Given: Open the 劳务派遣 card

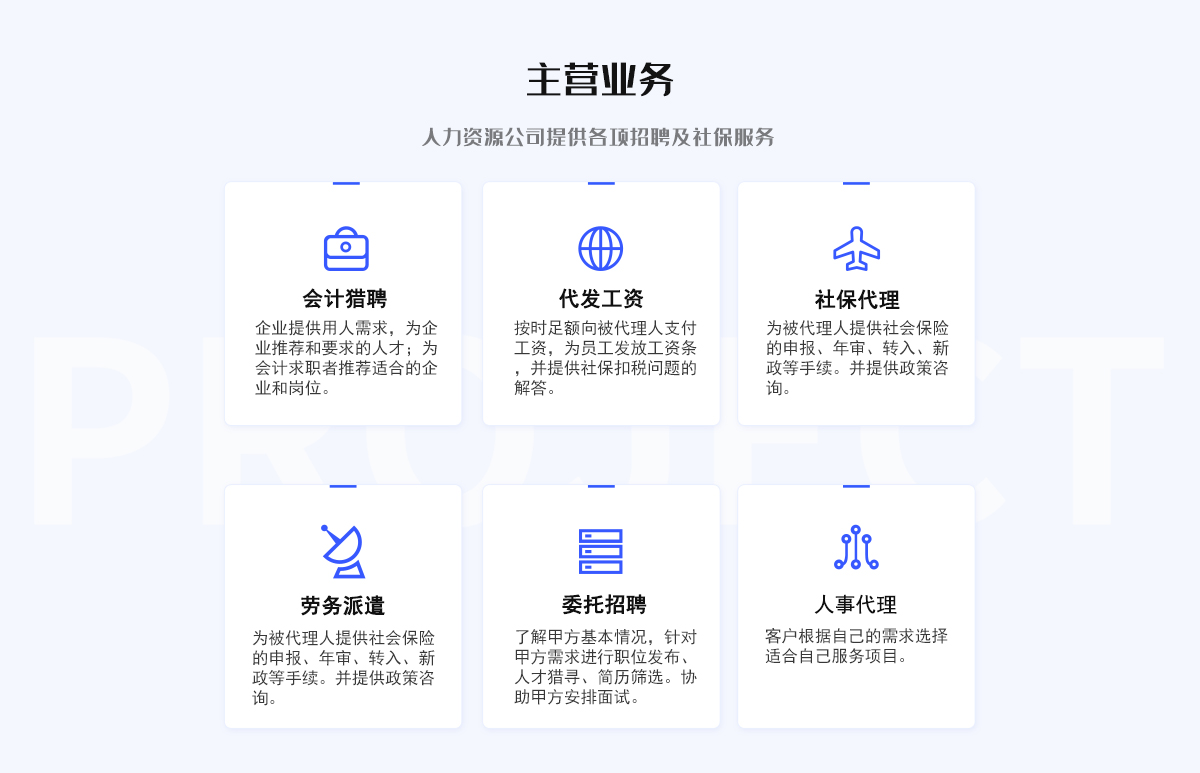Looking at the screenshot, I should pyautogui.click(x=343, y=605).
